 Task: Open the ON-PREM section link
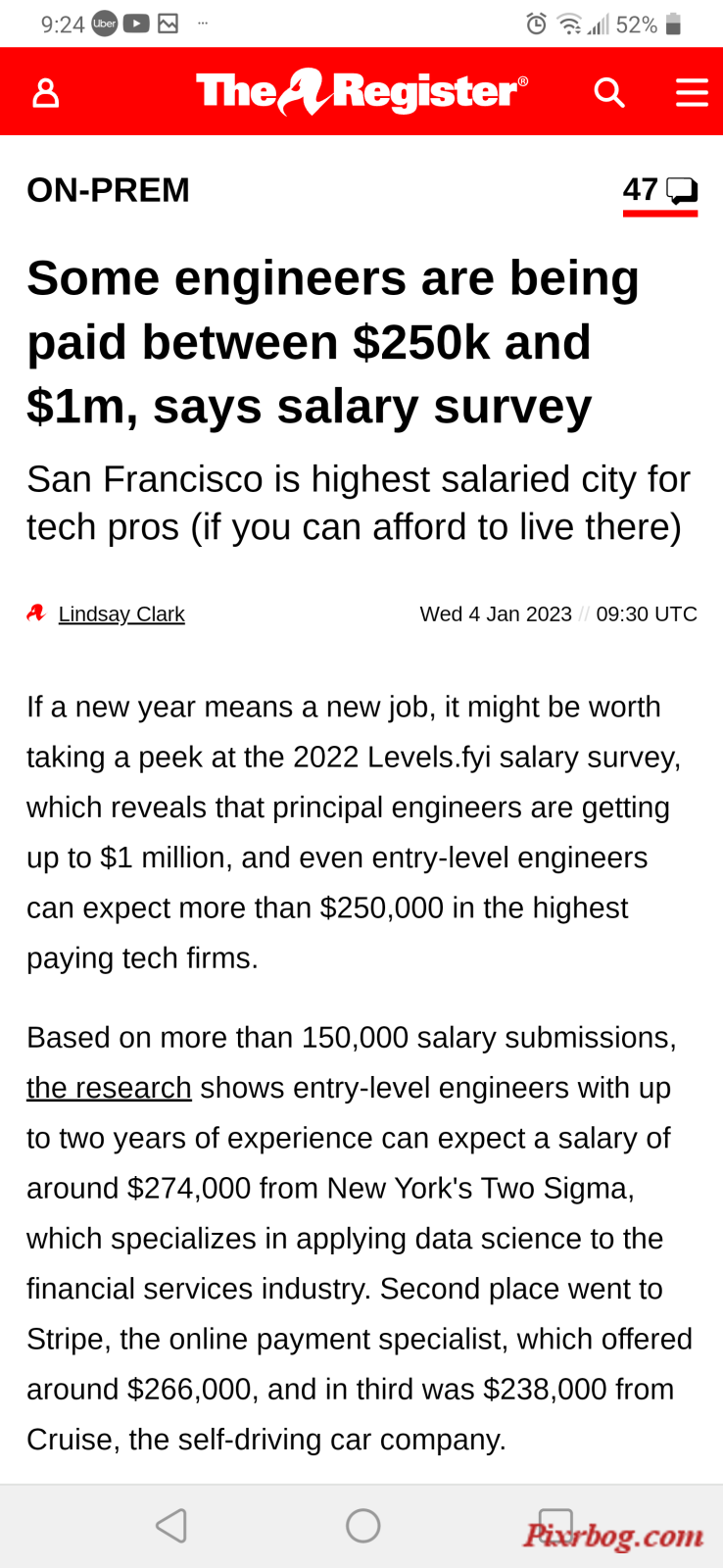tap(108, 189)
